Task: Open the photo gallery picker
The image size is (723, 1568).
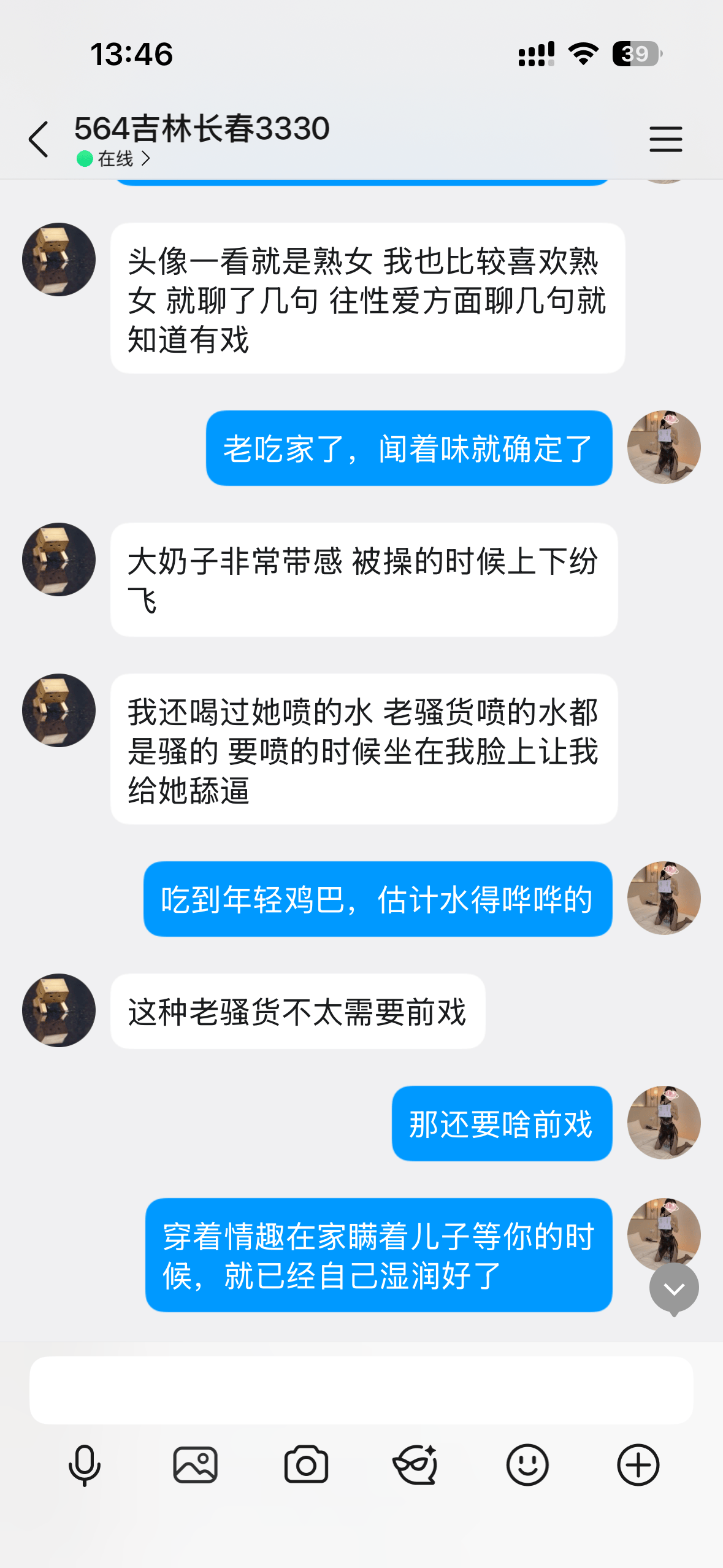Action: pos(195,1465)
